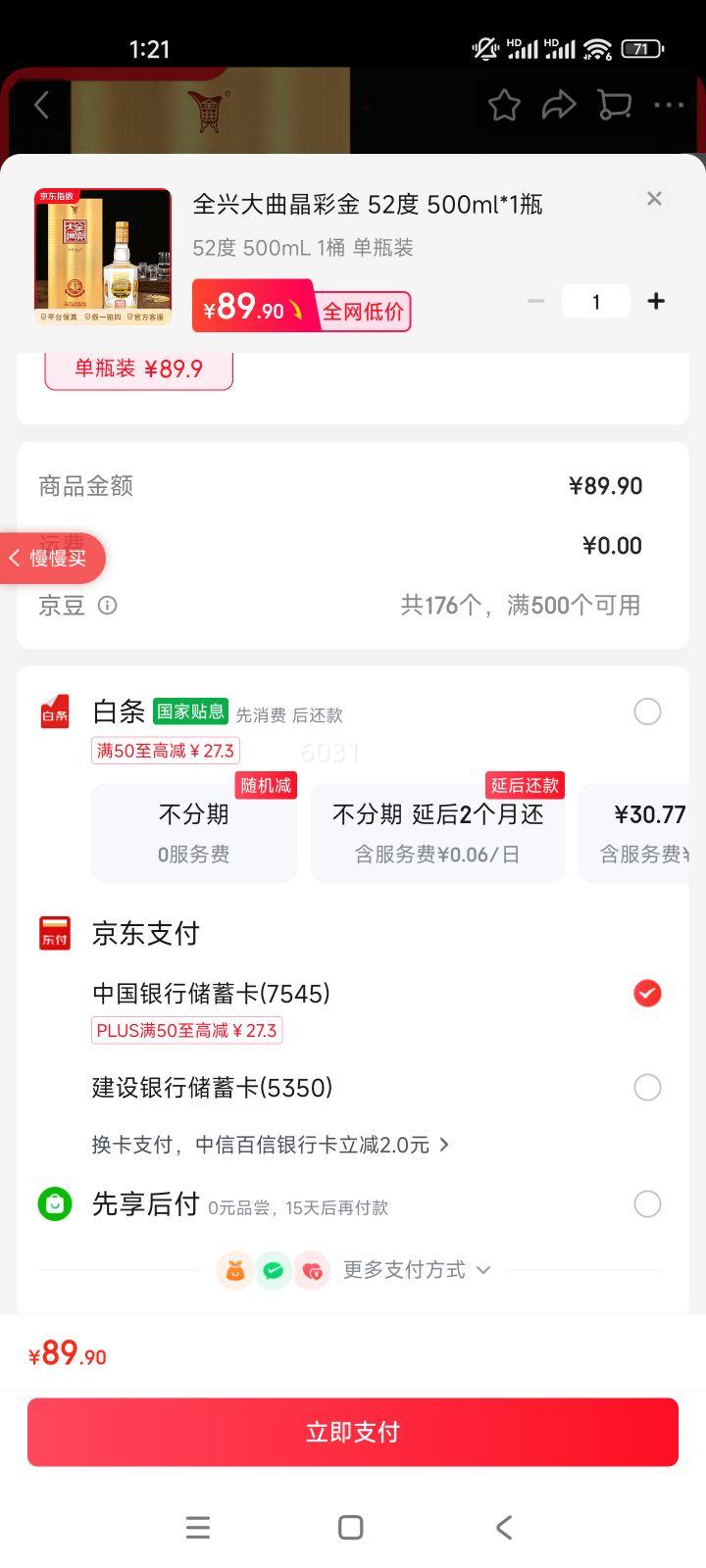Image resolution: width=706 pixels, height=1568 pixels.
Task: Click the pink red-packet payment icon
Action: click(313, 1269)
